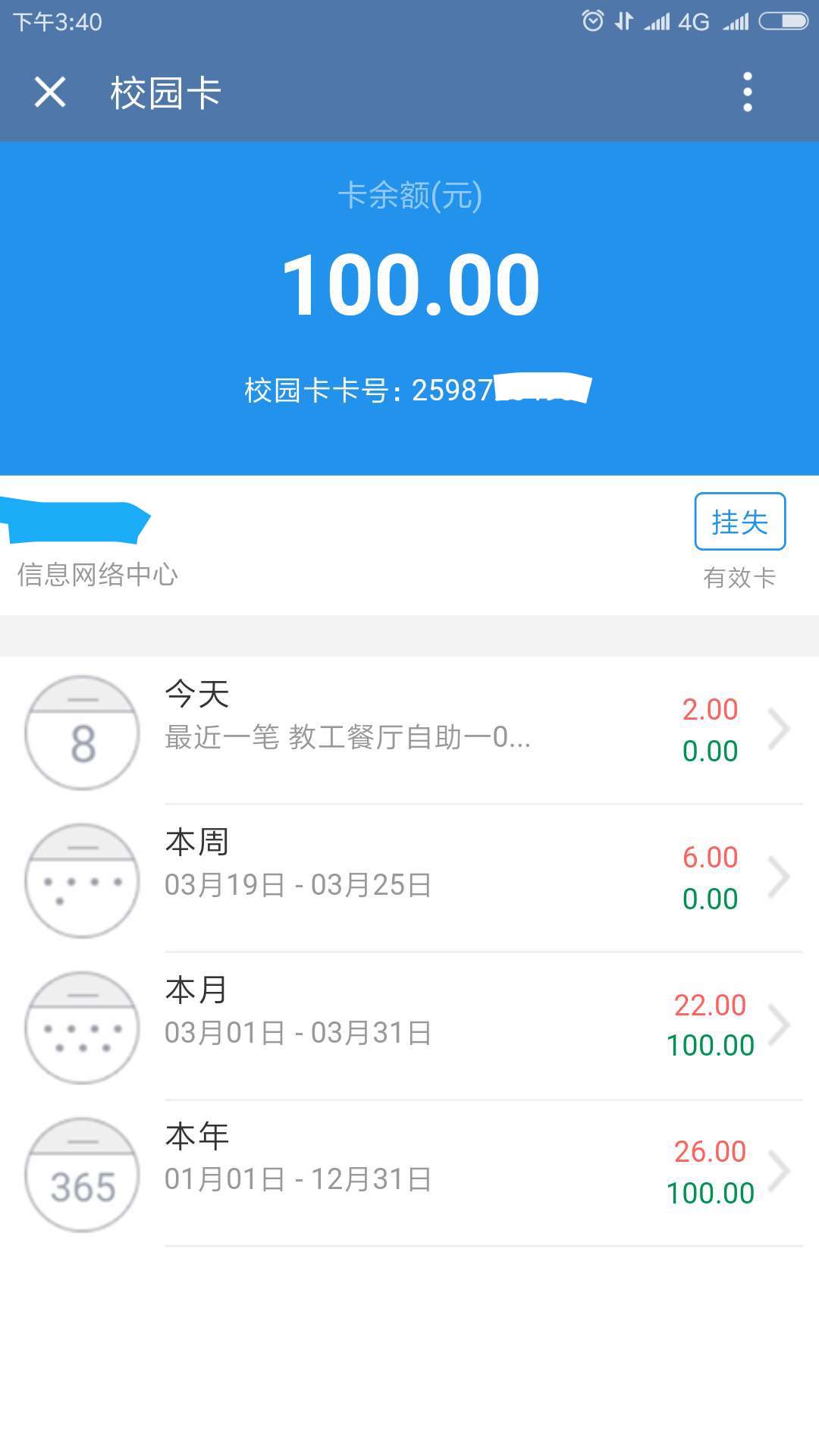Tap the 挂失 button to report card lost

pos(739,522)
